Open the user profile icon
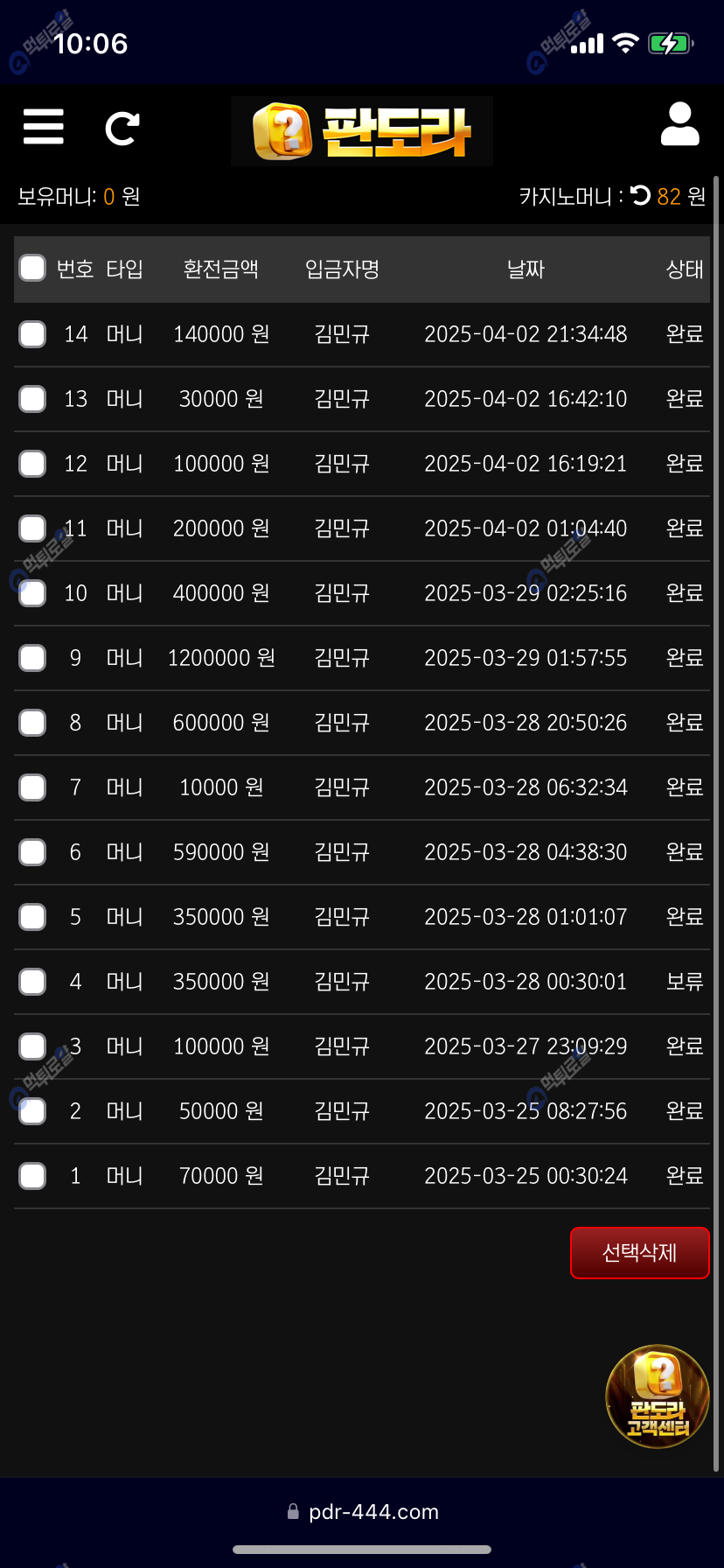The height and width of the screenshot is (1568, 724). click(679, 124)
